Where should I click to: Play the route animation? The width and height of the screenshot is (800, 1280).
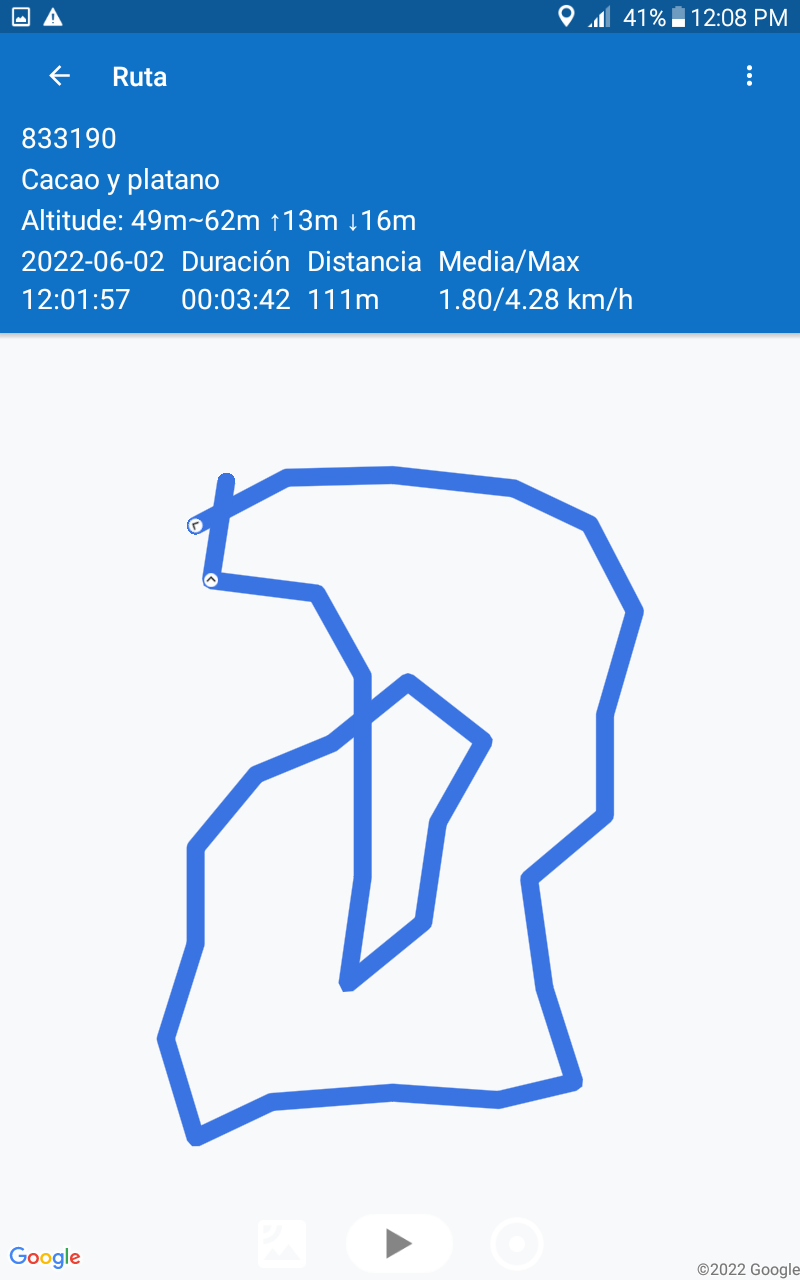point(399,1243)
